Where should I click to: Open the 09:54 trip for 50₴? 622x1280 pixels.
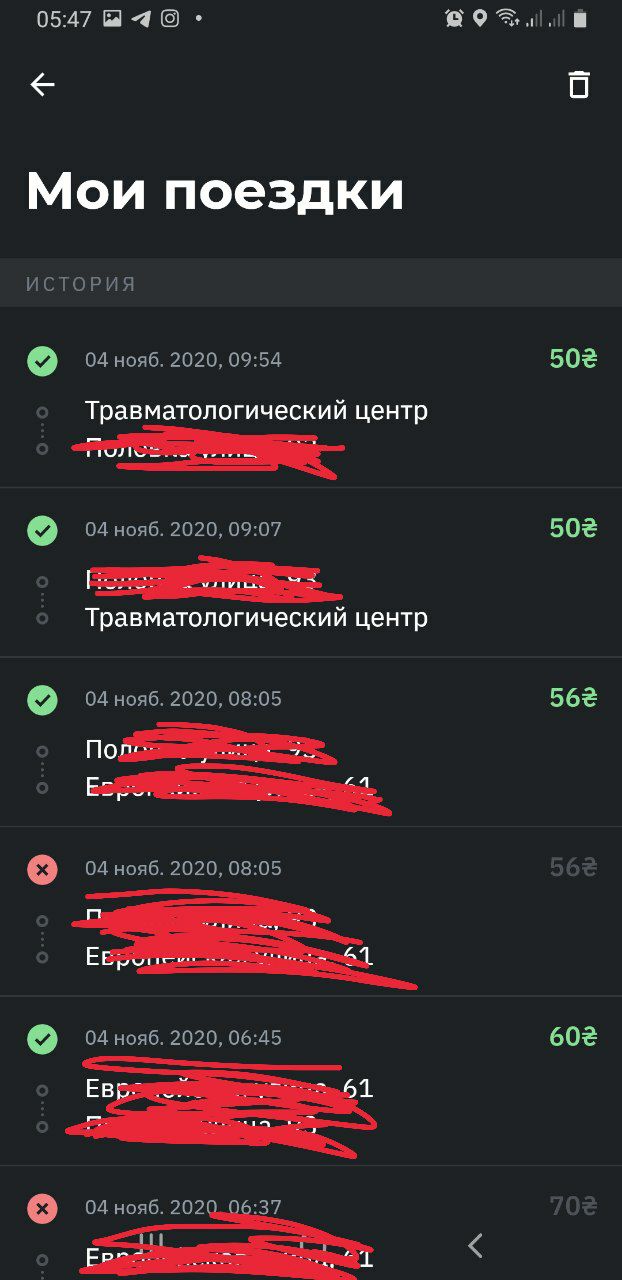pos(311,403)
